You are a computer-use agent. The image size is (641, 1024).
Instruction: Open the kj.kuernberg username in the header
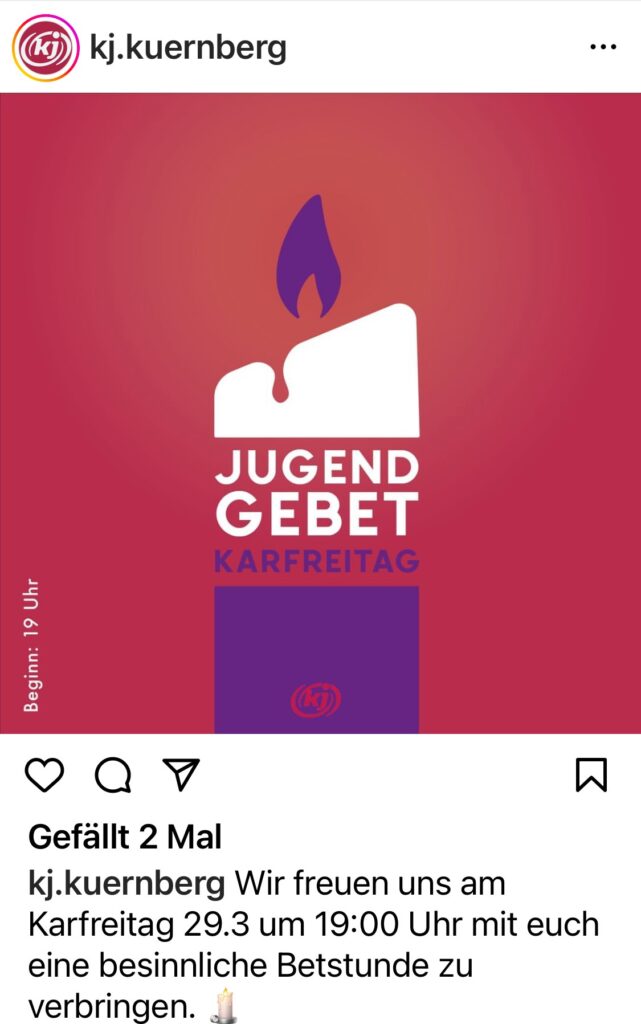[187, 47]
